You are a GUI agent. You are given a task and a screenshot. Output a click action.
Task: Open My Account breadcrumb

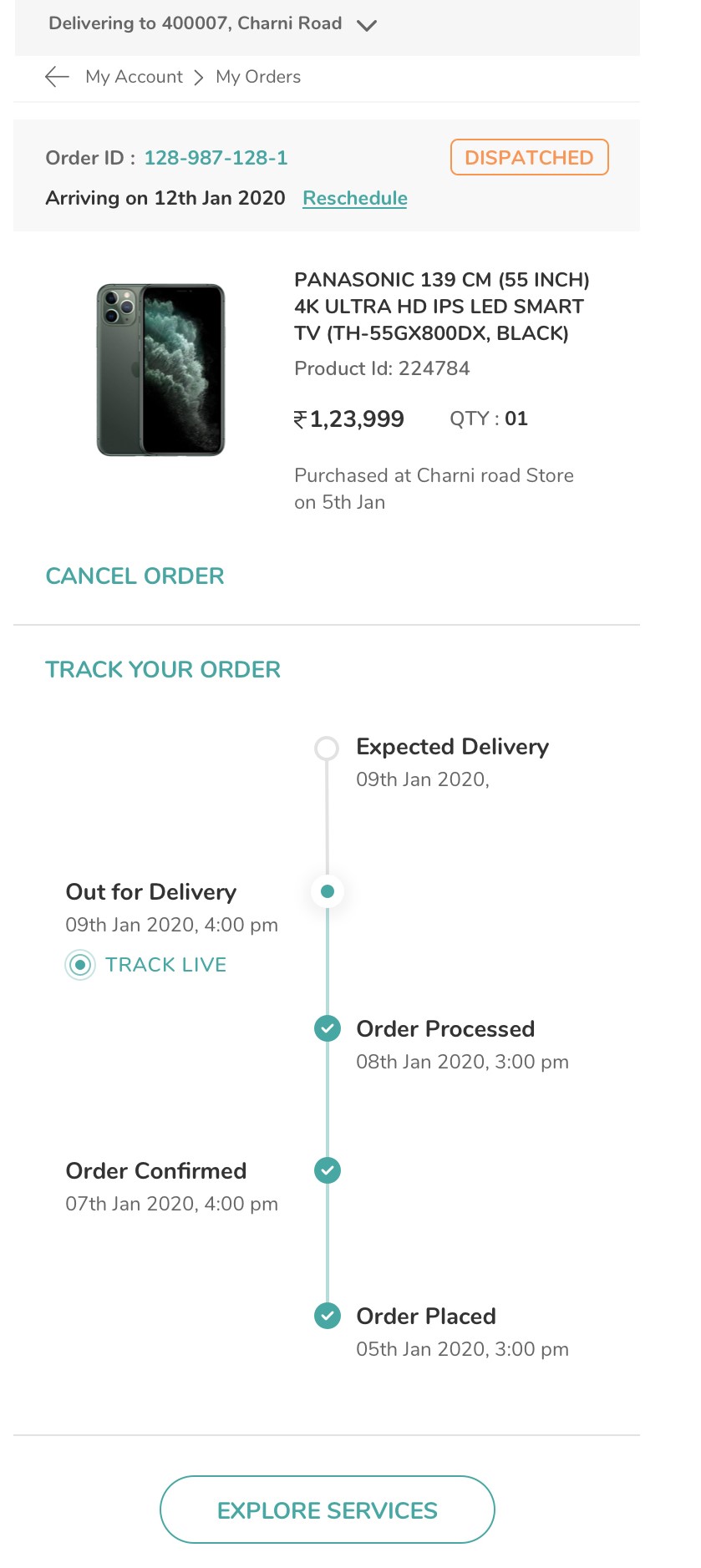(134, 77)
